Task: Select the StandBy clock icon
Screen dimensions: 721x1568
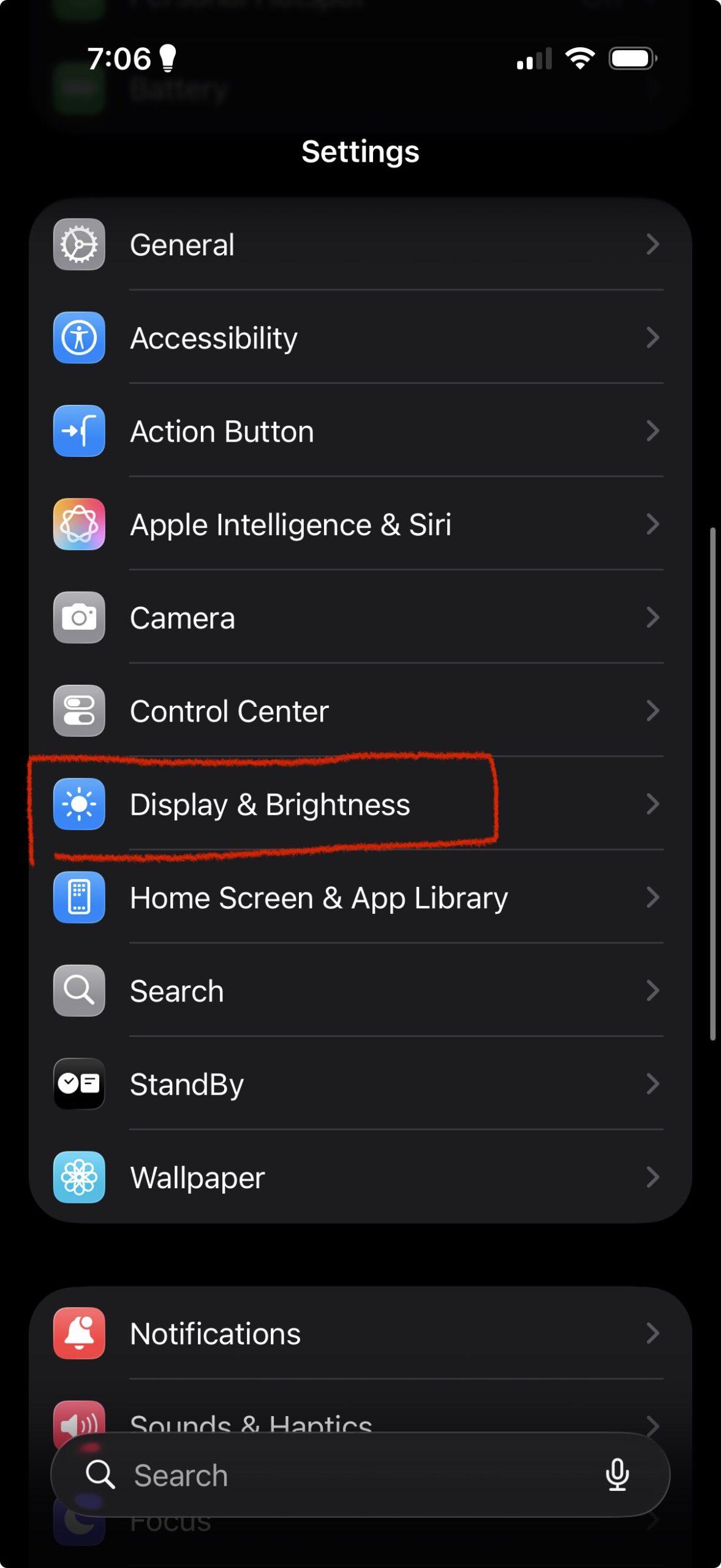Action: point(79,1084)
